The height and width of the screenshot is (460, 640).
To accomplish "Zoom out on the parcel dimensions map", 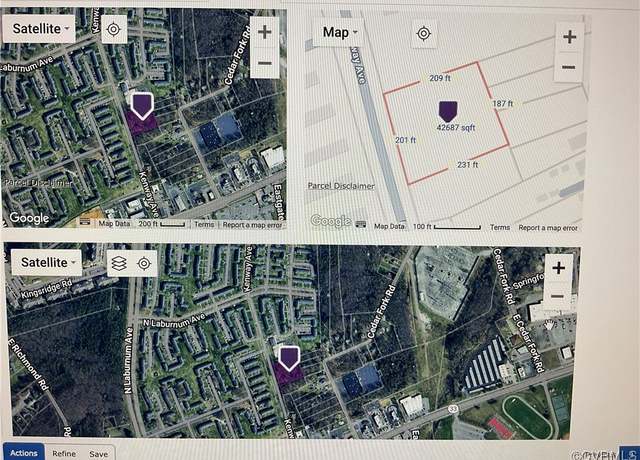I will [568, 67].
